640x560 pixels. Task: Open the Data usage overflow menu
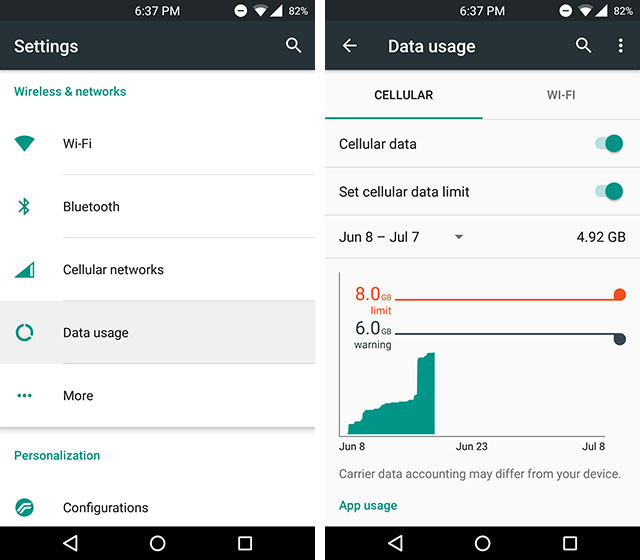point(619,46)
